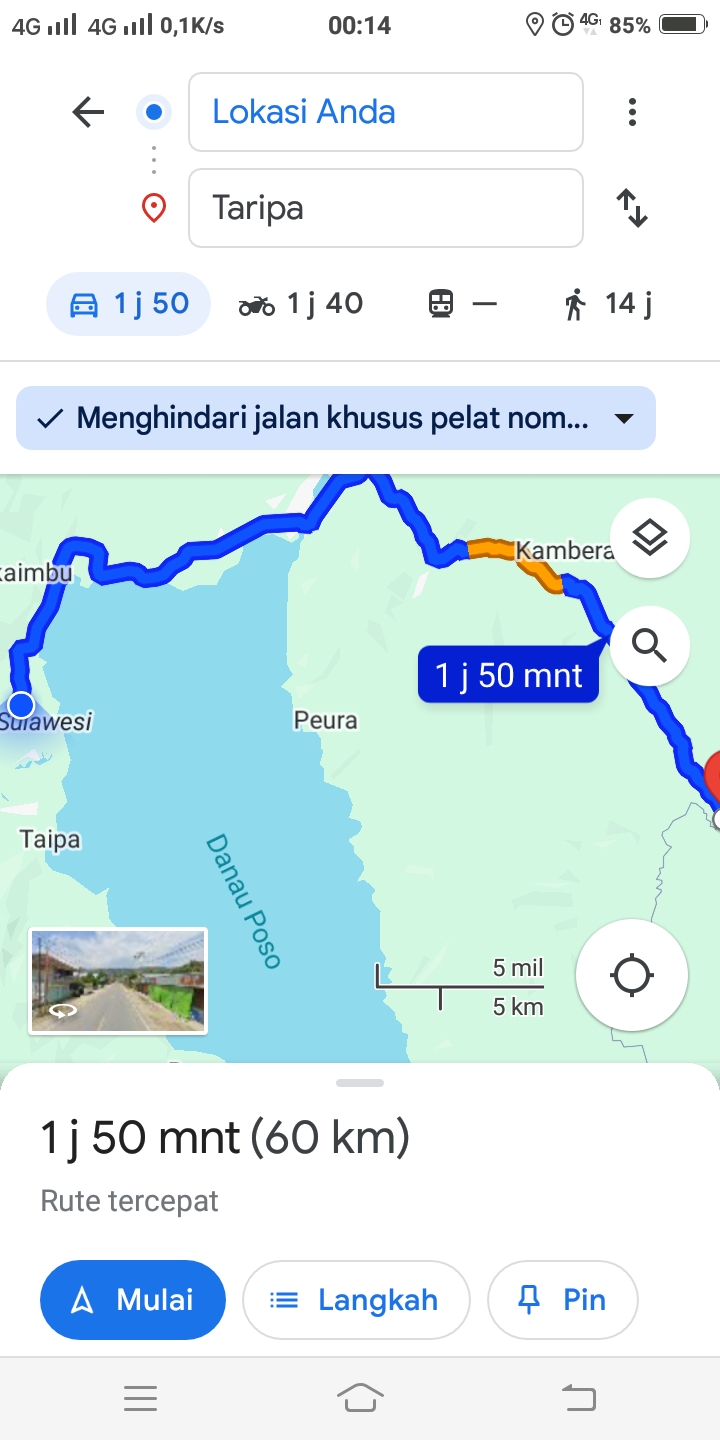
Task: Switch to walking mode 14 j
Action: point(607,303)
